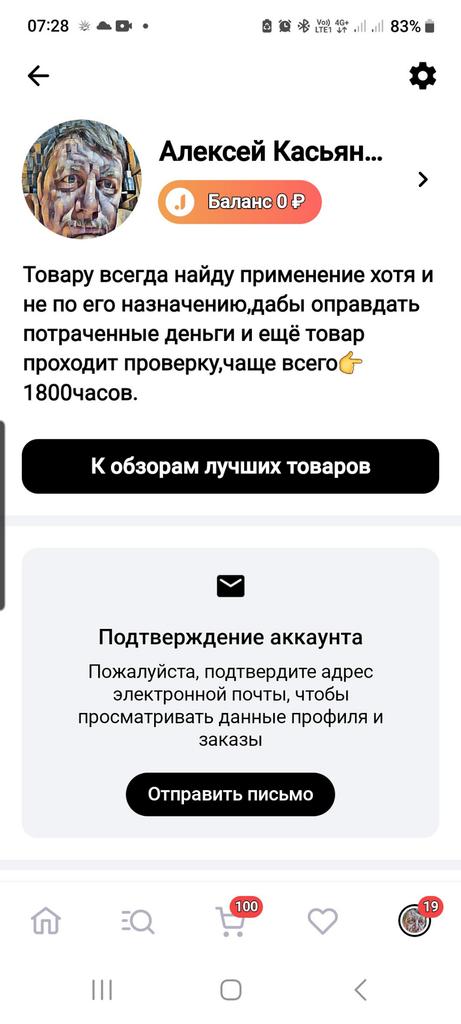Go back using the top-left arrow
Image resolution: width=461 pixels, height=1024 pixels.
[39, 76]
